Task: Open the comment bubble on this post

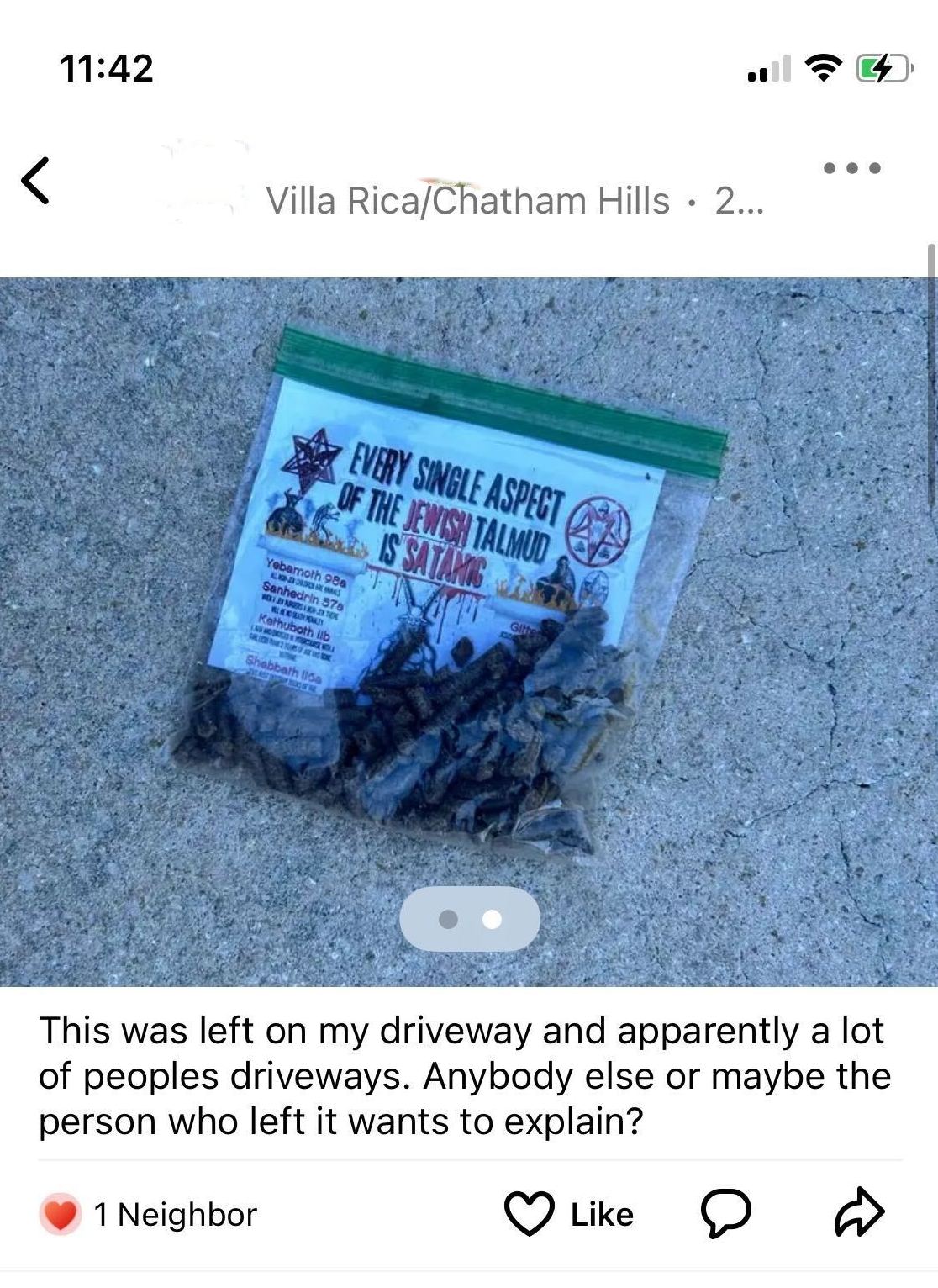Action: [x=725, y=1214]
